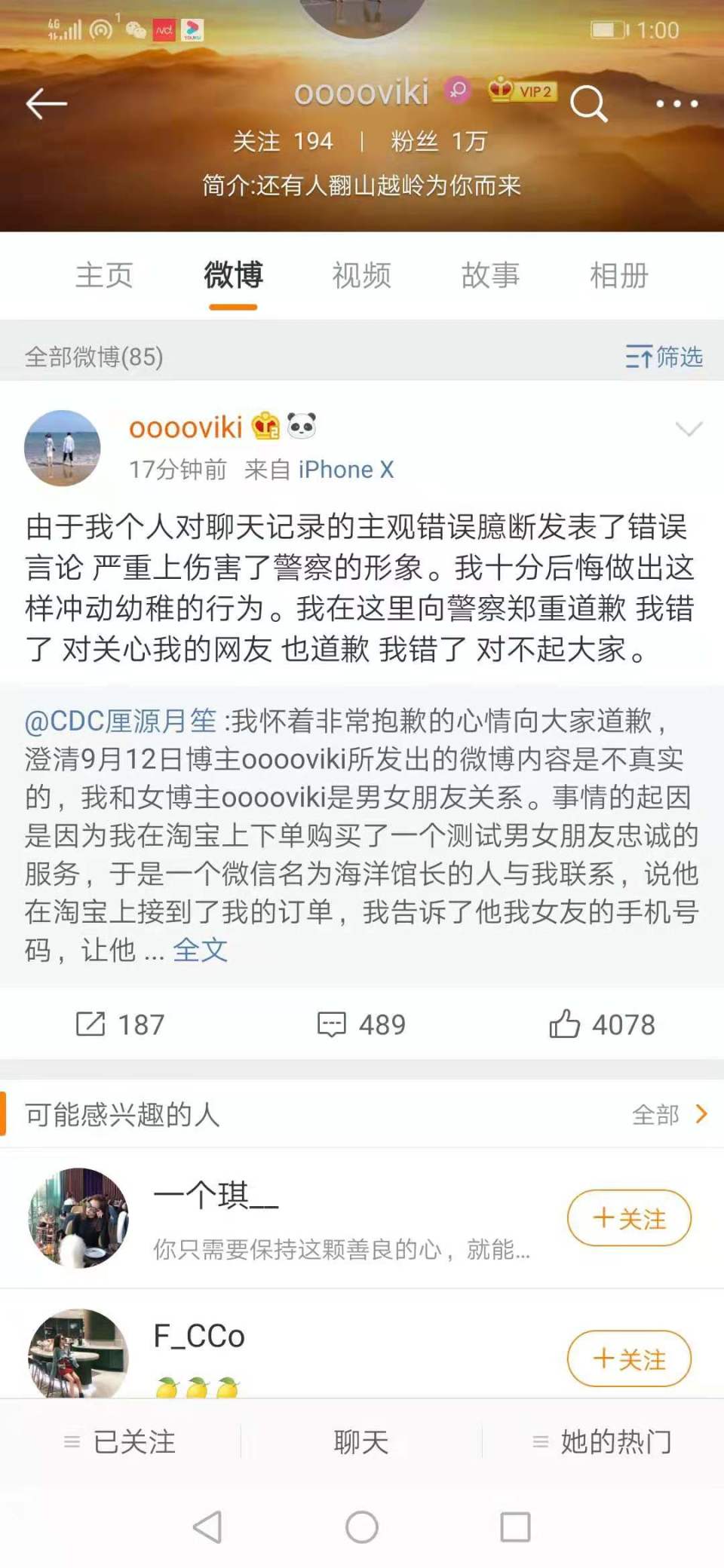Image resolution: width=724 pixels, height=1568 pixels.
Task: Expand the post options chevron
Action: click(x=689, y=429)
